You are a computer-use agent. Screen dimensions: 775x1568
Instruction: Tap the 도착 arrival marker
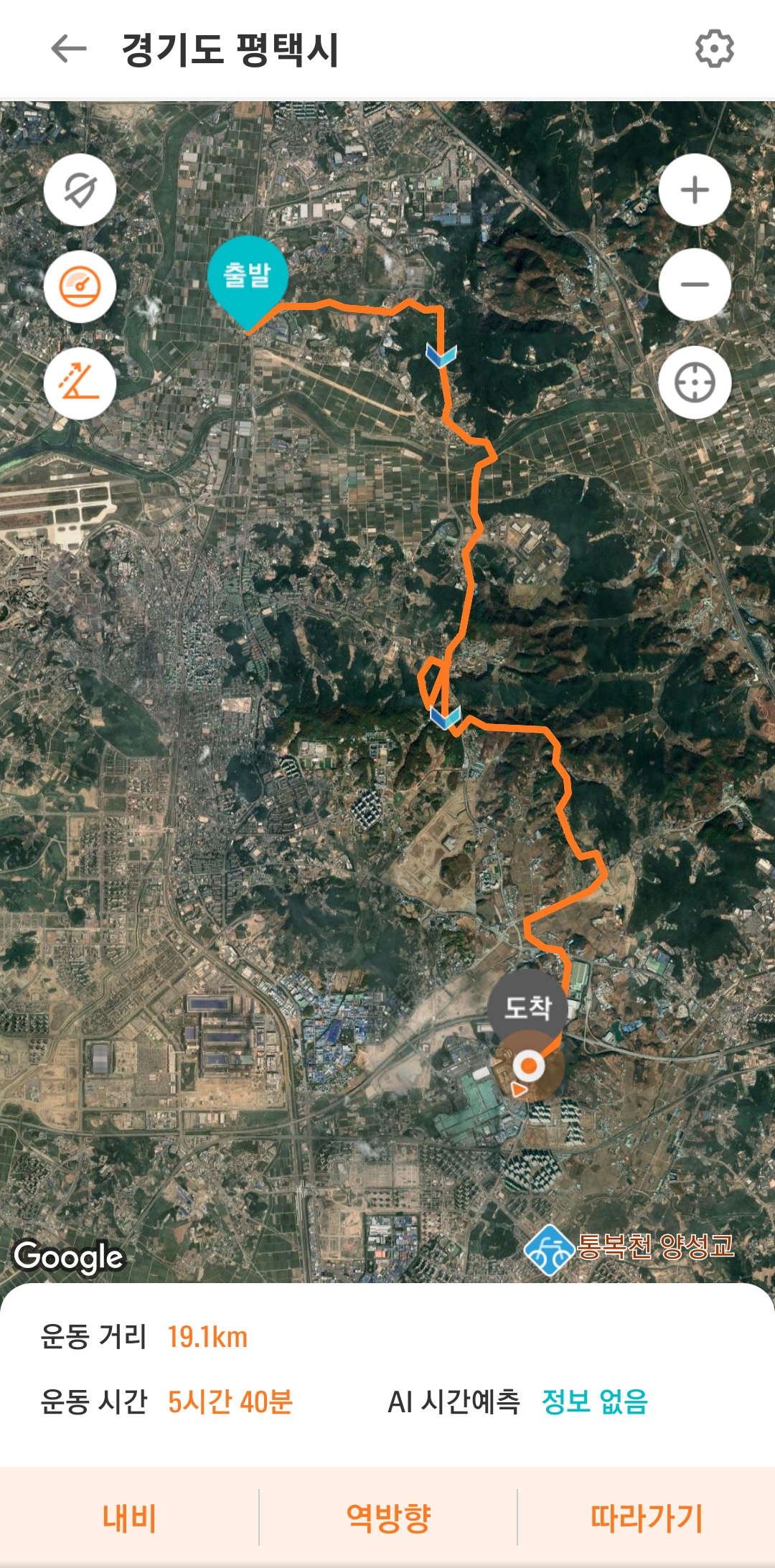click(x=528, y=1008)
